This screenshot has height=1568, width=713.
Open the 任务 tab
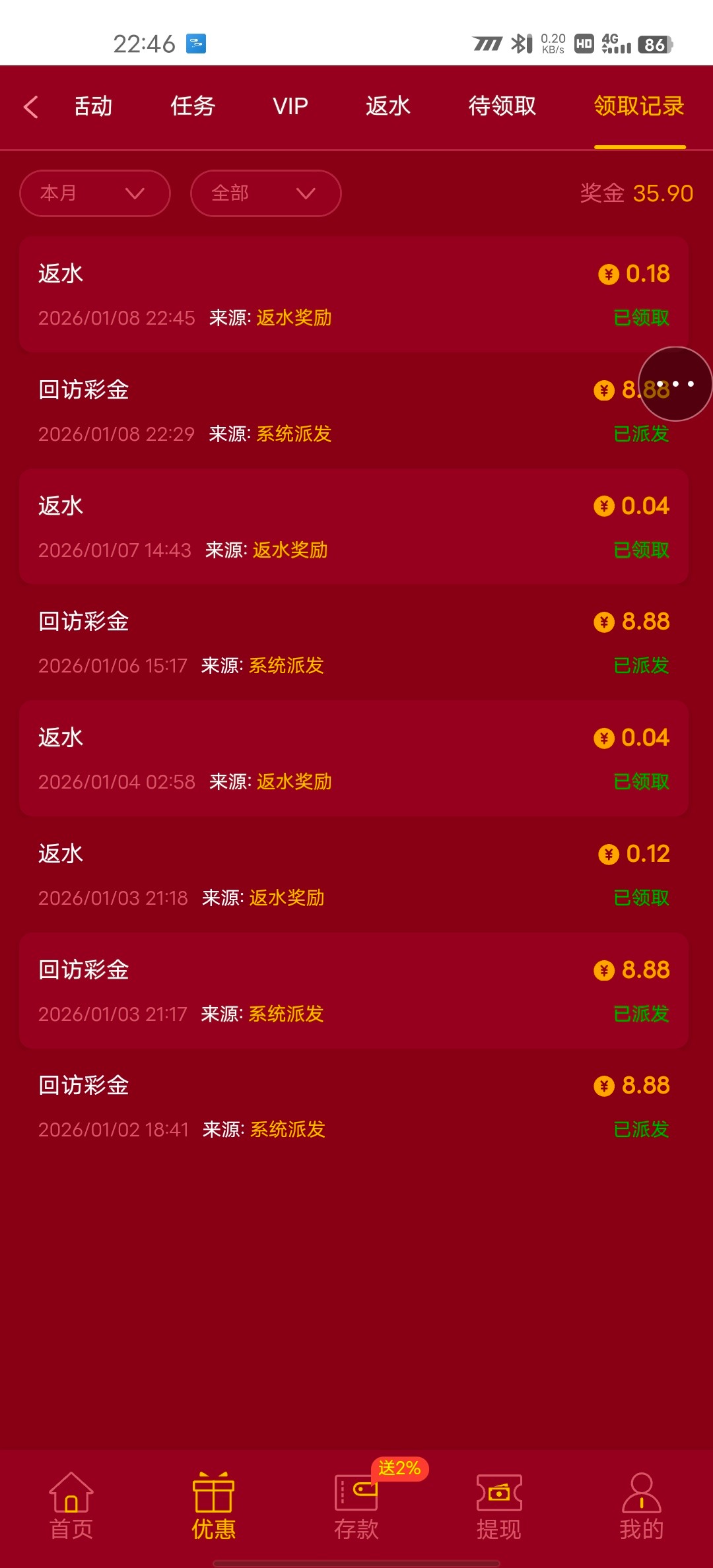click(193, 106)
